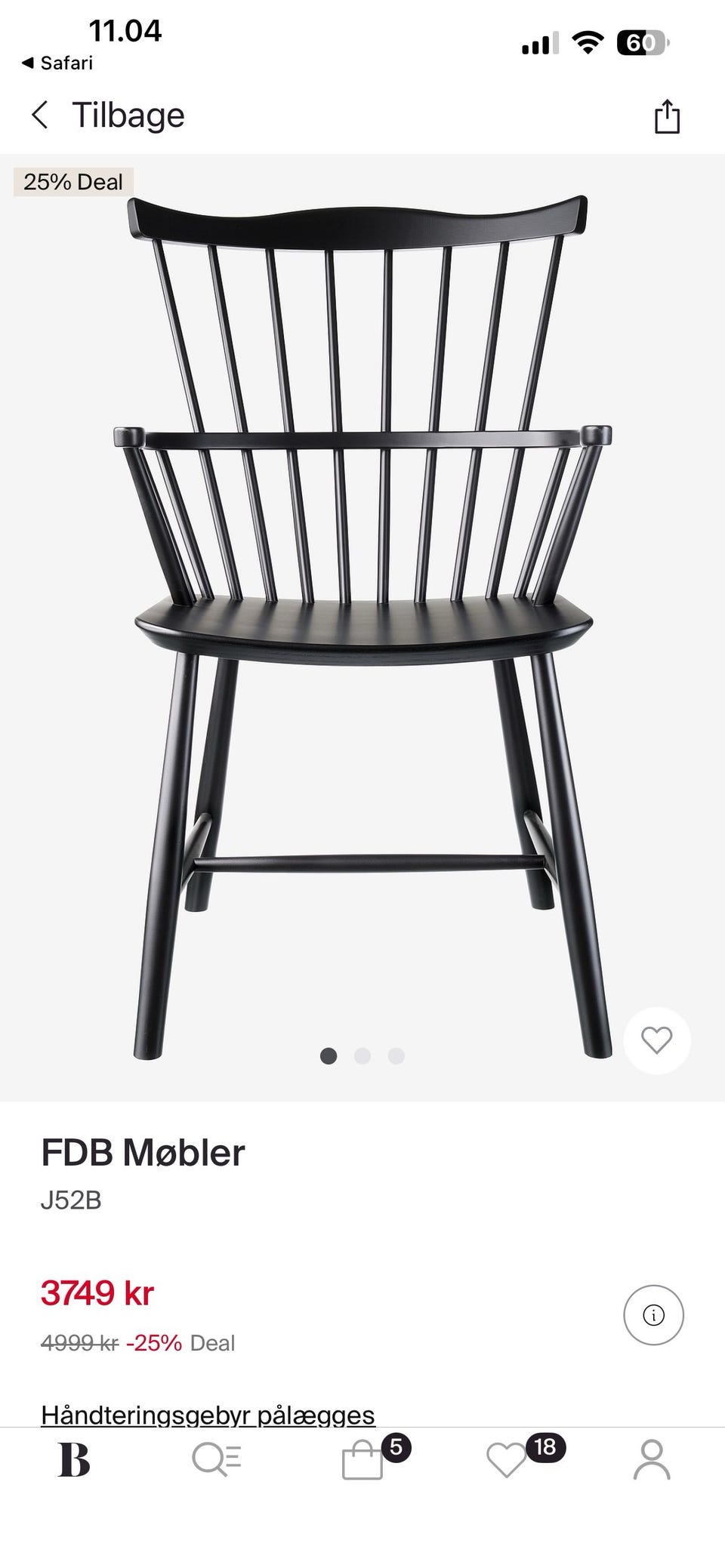
Task: Add the chair to favorites with the heart
Action: [x=656, y=1040]
